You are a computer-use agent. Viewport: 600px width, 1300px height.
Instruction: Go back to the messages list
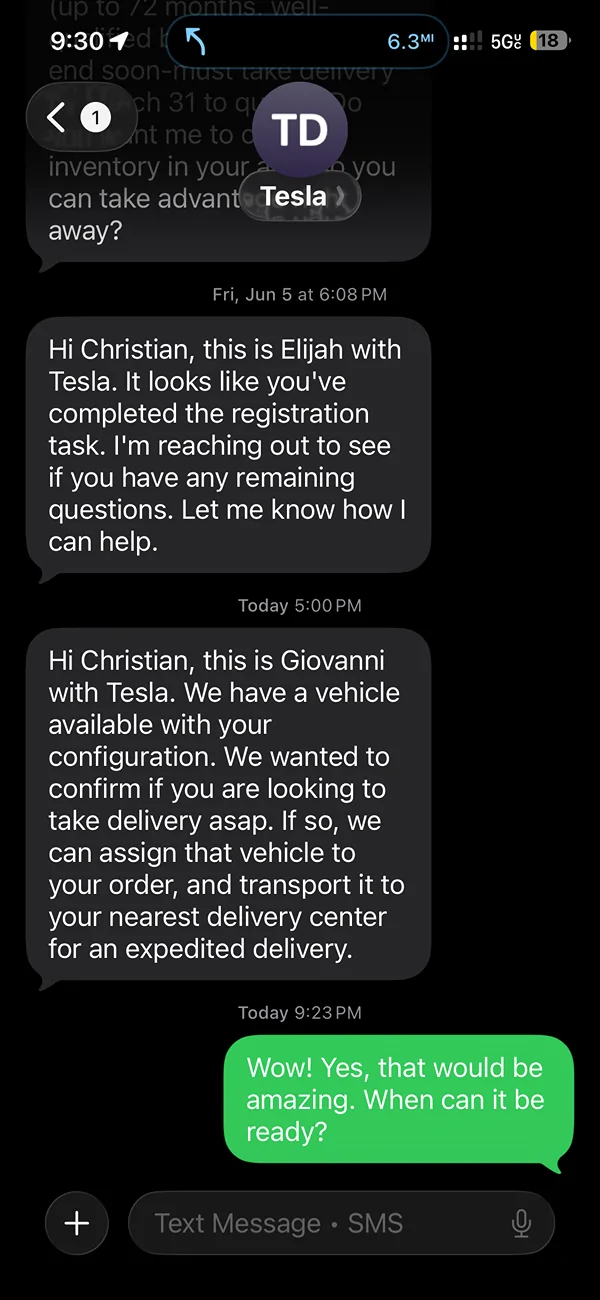point(69,118)
